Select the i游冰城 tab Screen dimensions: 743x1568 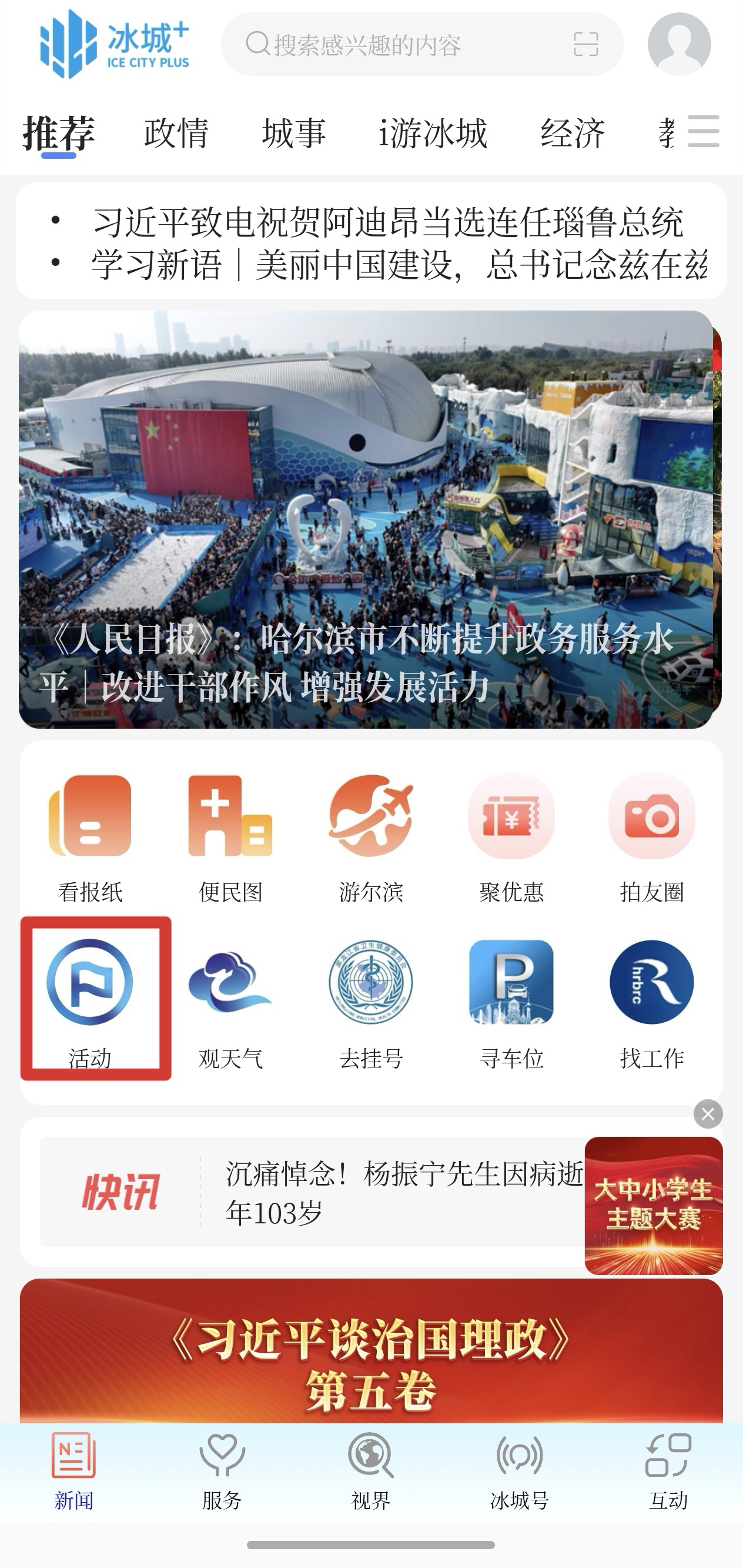433,134
